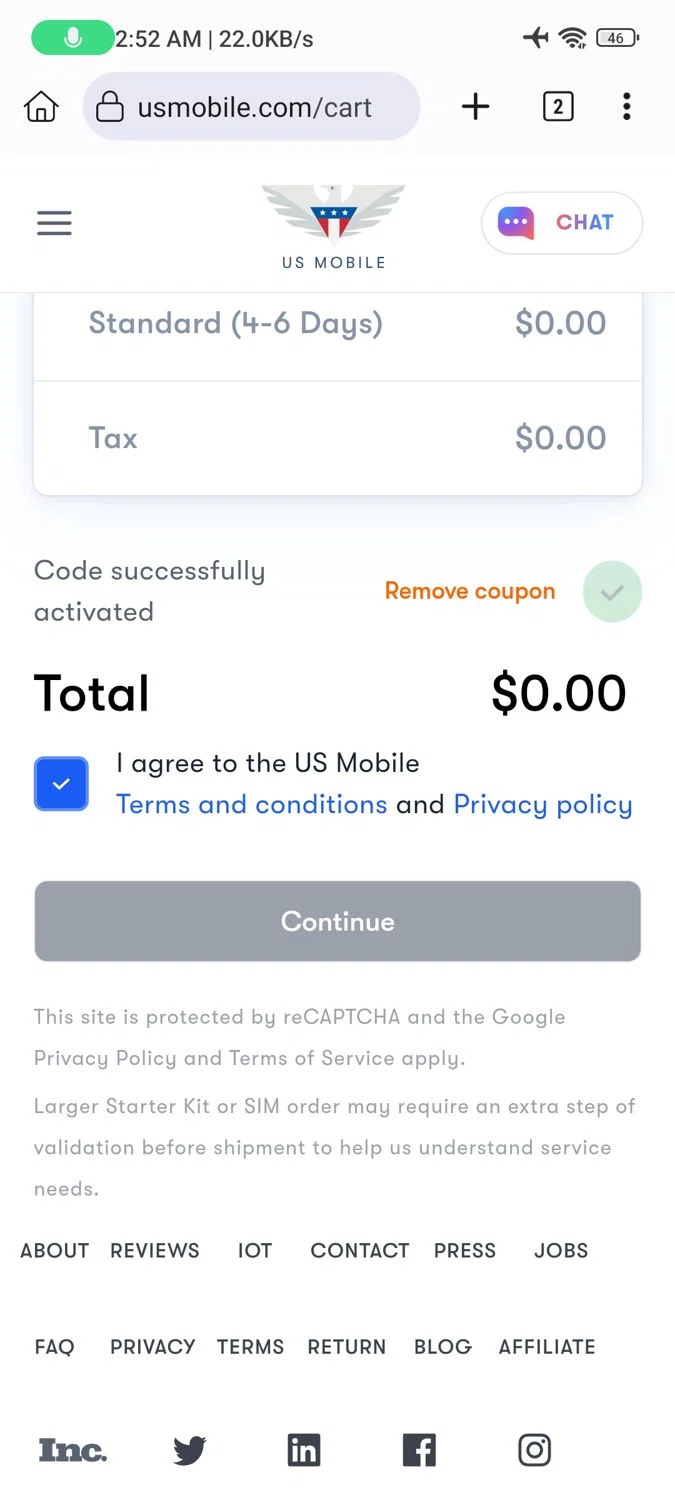Remove the applied coupon
This screenshot has height=1500, width=675.
click(469, 591)
